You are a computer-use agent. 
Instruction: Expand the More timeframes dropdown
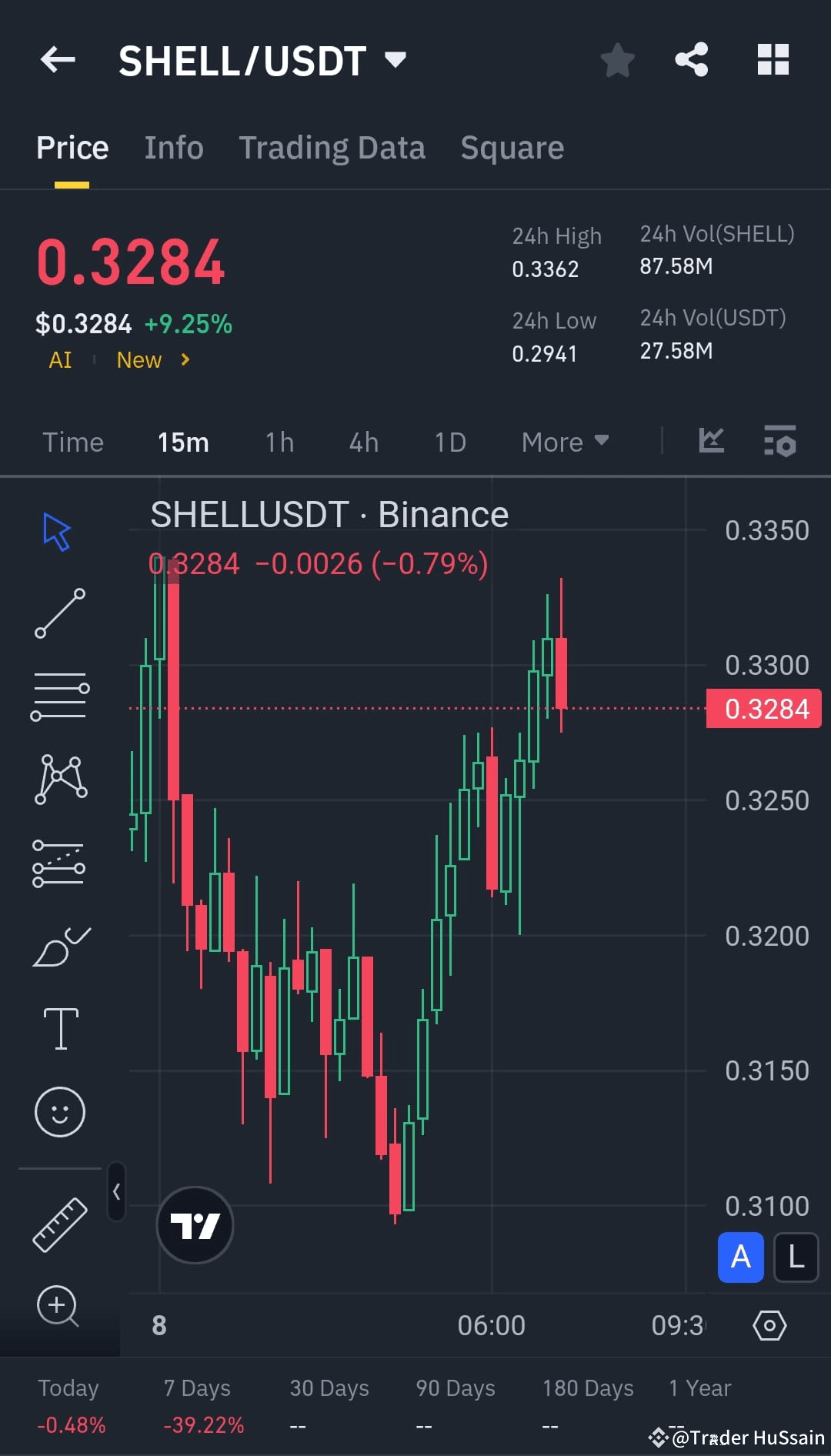click(x=564, y=442)
